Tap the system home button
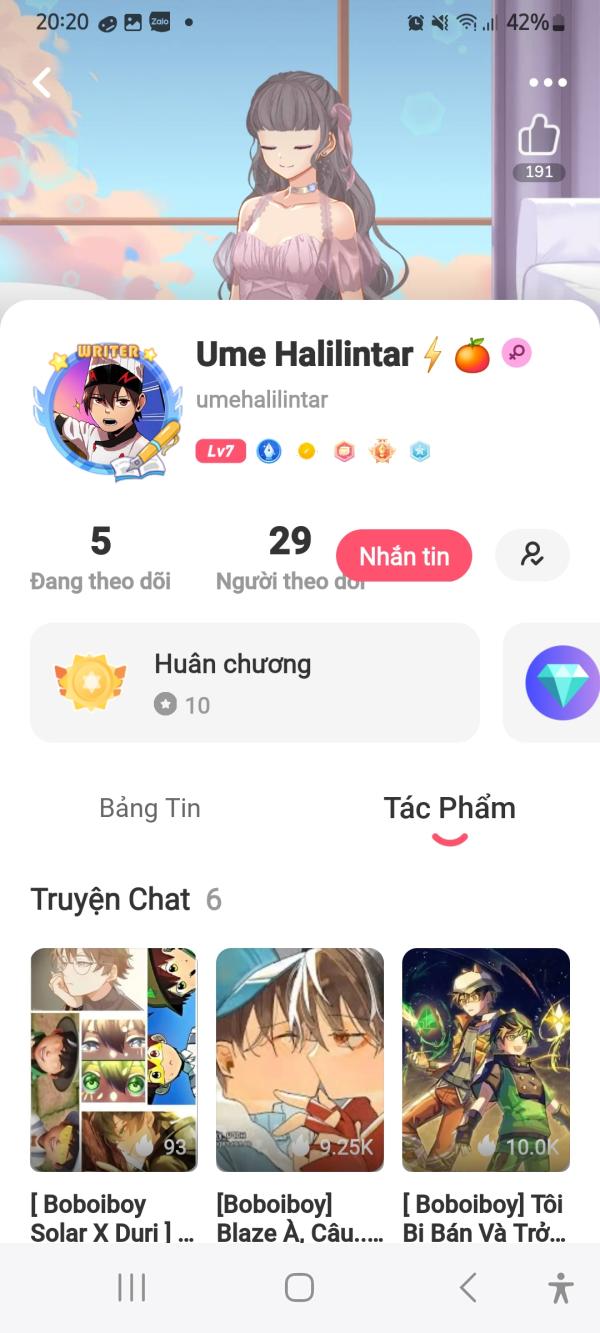The width and height of the screenshot is (600, 1333). (299, 1287)
